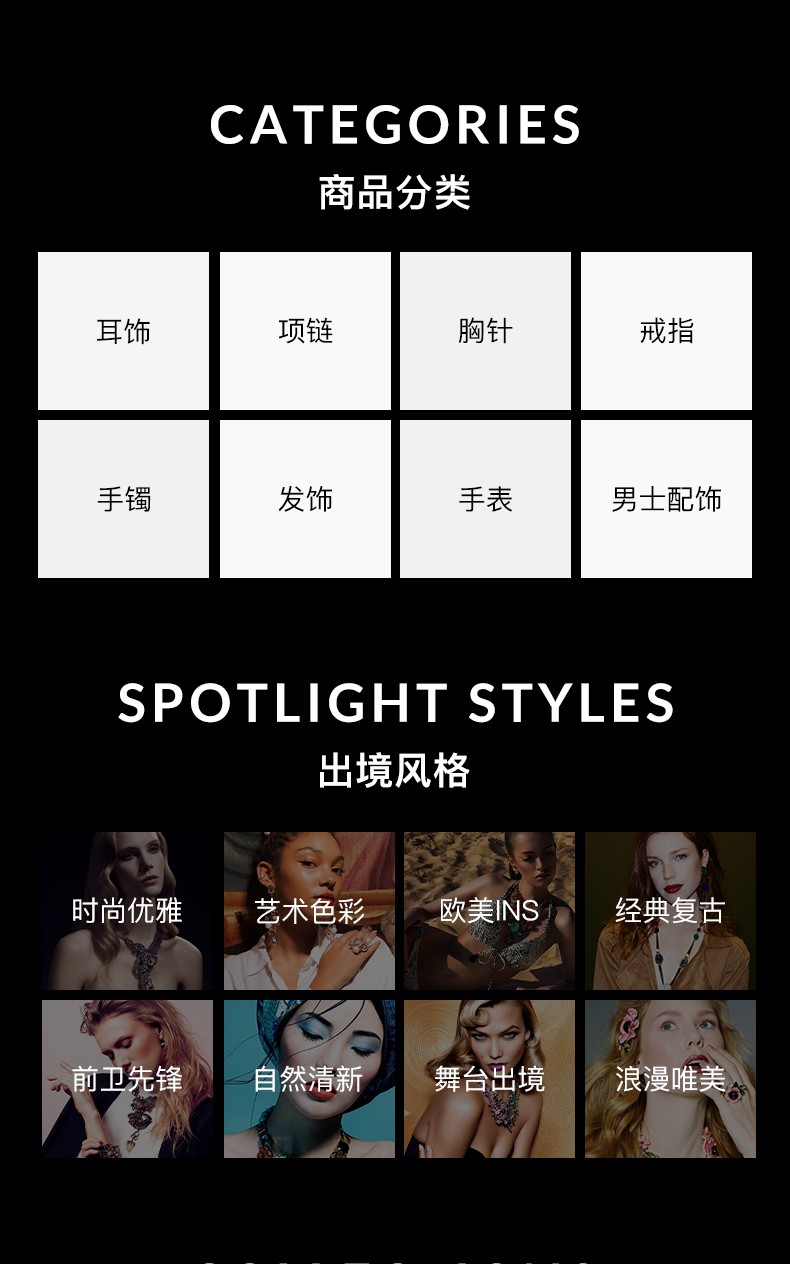
Task: Open the 耳饰 category
Action: (123, 331)
